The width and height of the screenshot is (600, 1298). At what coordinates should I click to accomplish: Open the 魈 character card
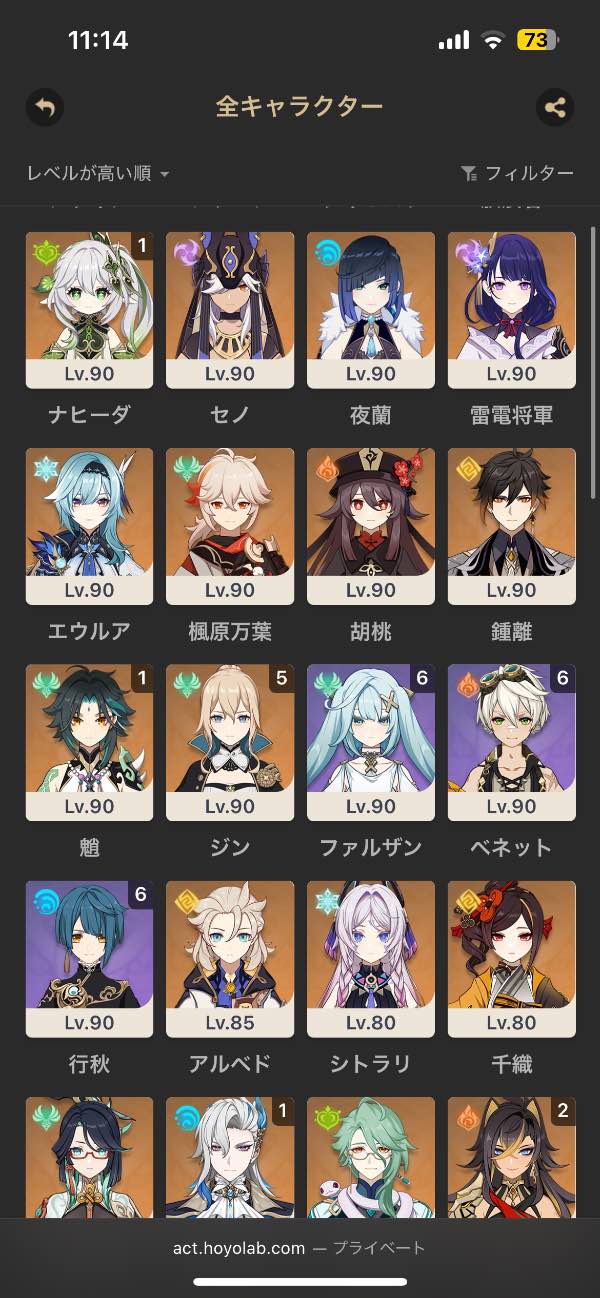click(89, 742)
